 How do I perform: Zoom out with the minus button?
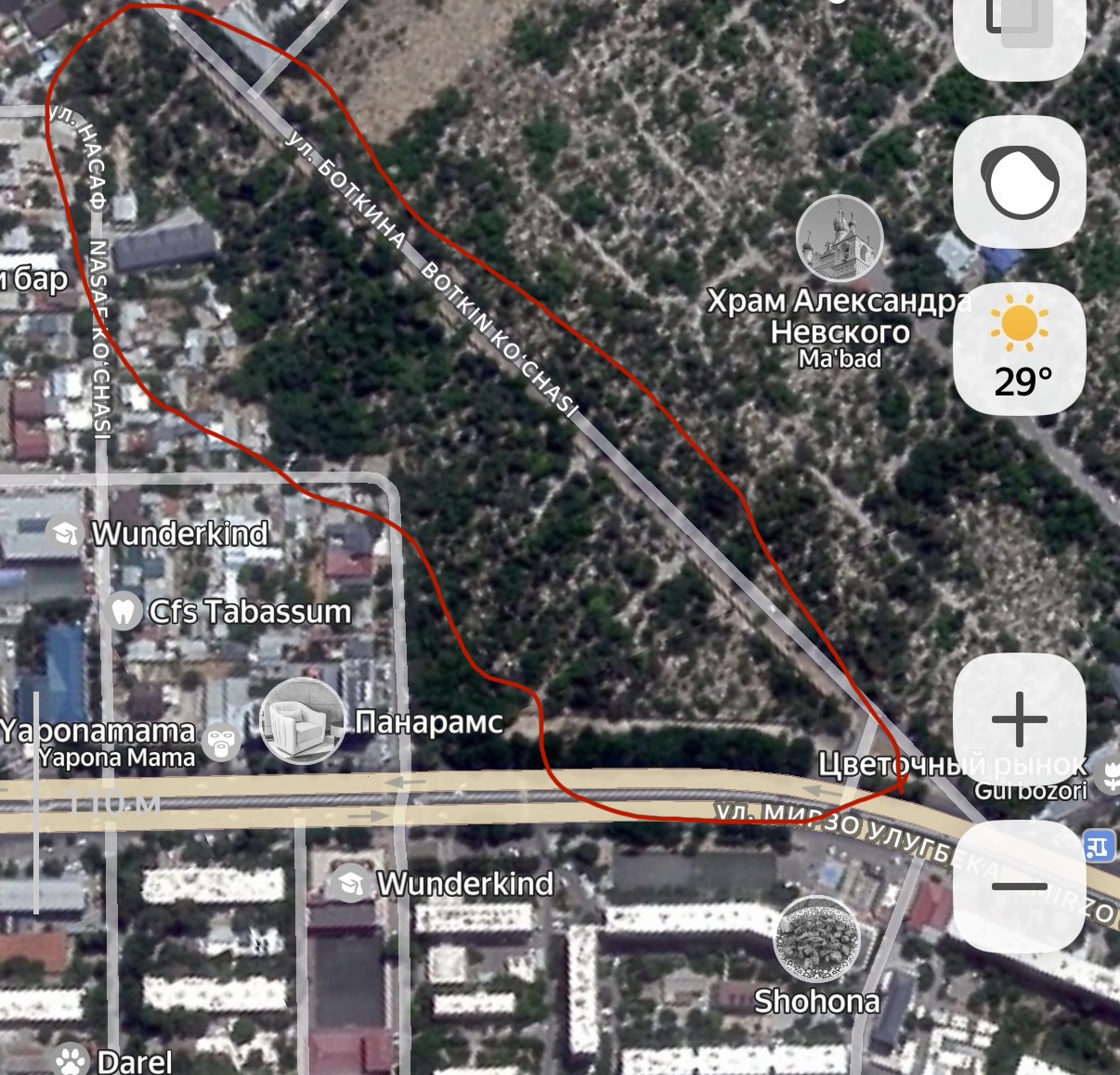(x=1019, y=886)
